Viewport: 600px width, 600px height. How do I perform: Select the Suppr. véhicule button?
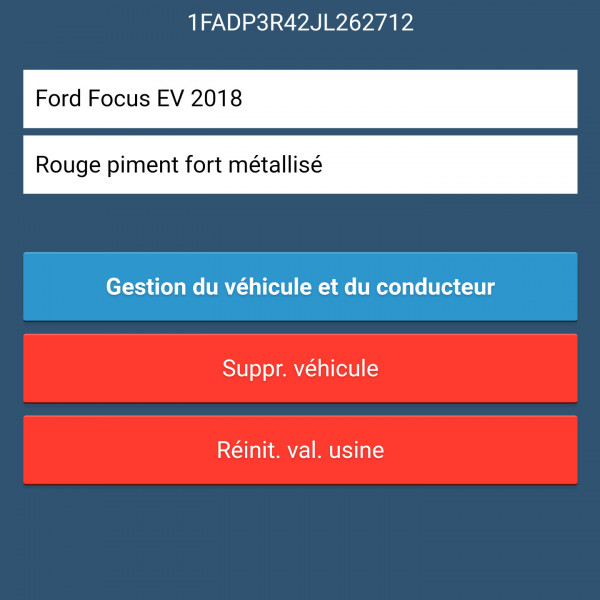pyautogui.click(x=300, y=368)
